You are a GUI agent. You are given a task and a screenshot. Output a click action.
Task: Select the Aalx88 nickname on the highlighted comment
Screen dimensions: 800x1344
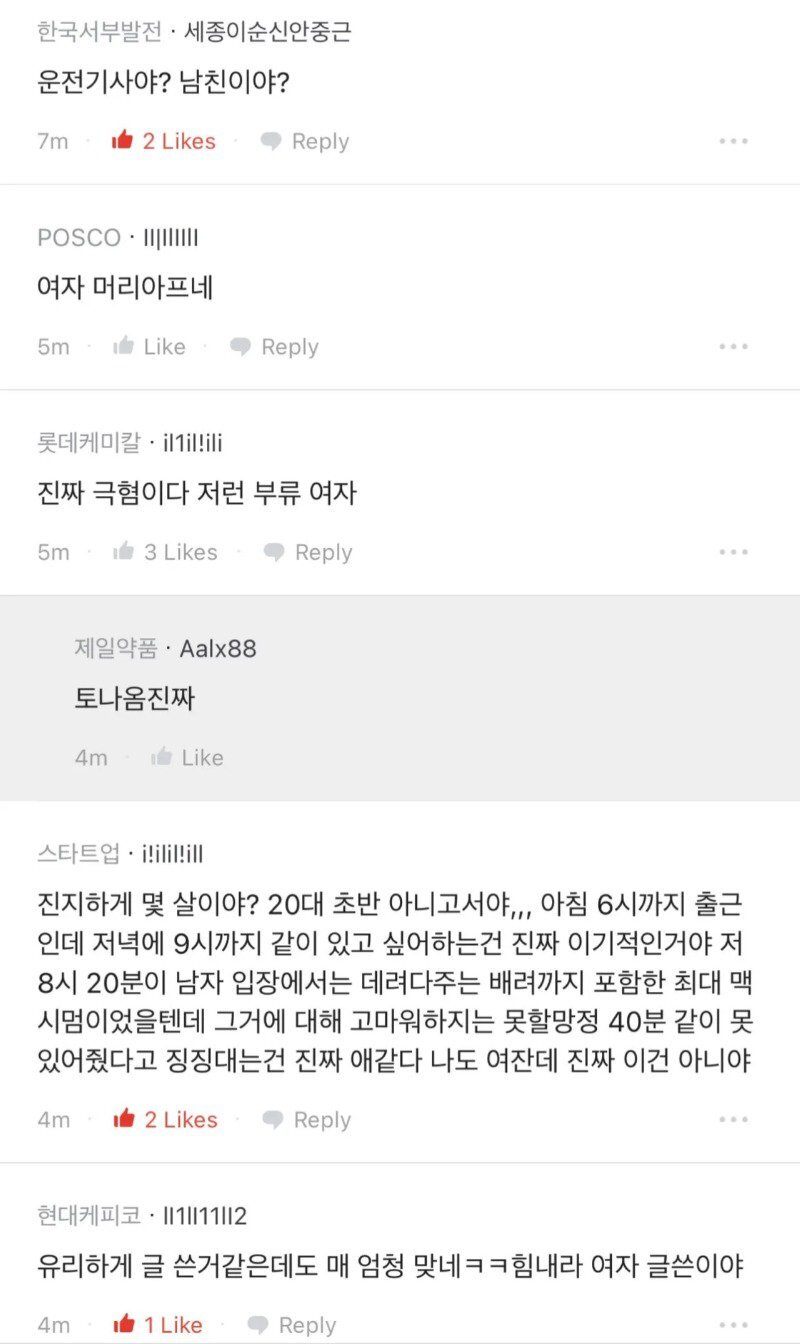220,648
